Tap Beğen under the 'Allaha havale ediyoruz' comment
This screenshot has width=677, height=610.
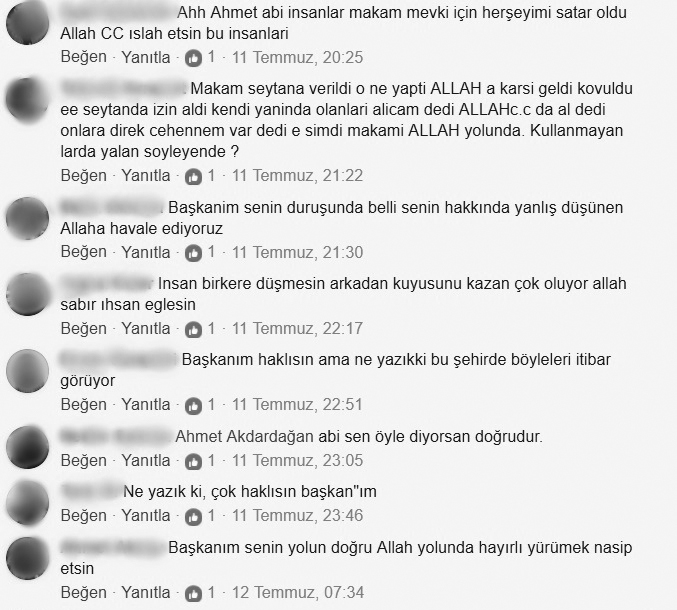83,252
